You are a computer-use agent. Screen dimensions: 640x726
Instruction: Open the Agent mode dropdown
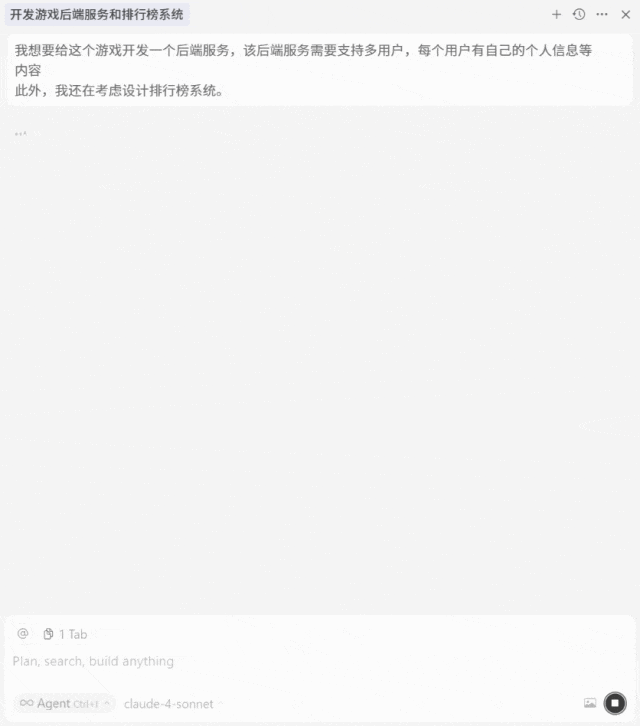(x=64, y=704)
